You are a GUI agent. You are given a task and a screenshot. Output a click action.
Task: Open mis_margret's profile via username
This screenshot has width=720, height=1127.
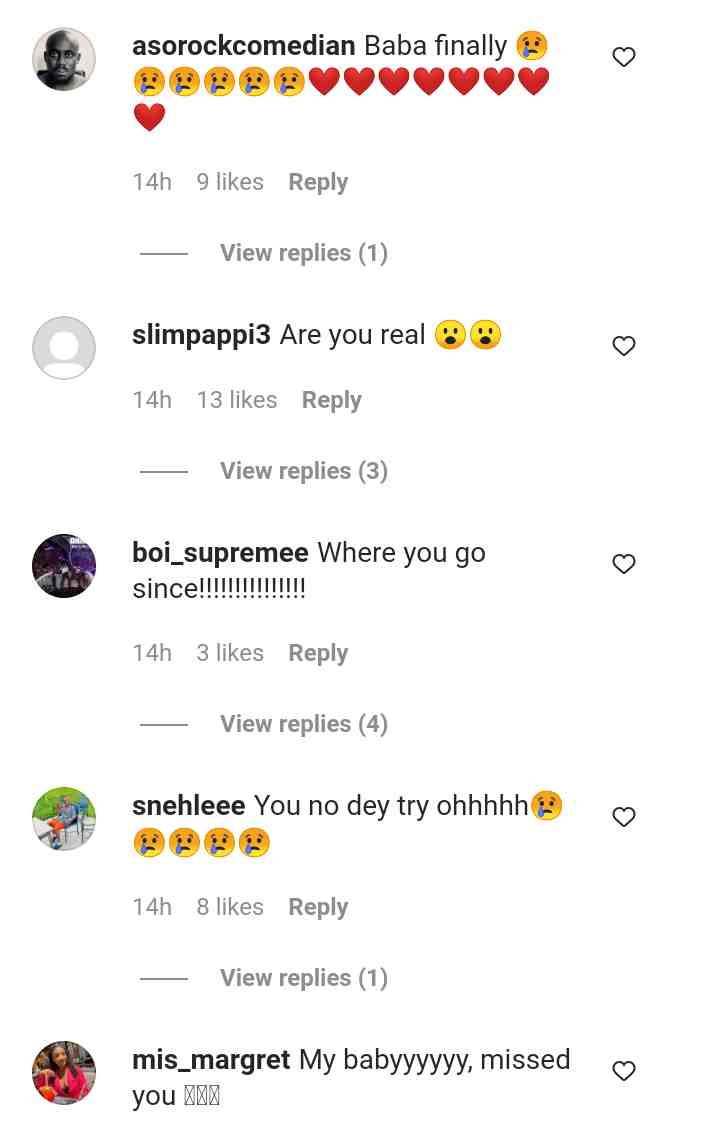click(211, 1060)
